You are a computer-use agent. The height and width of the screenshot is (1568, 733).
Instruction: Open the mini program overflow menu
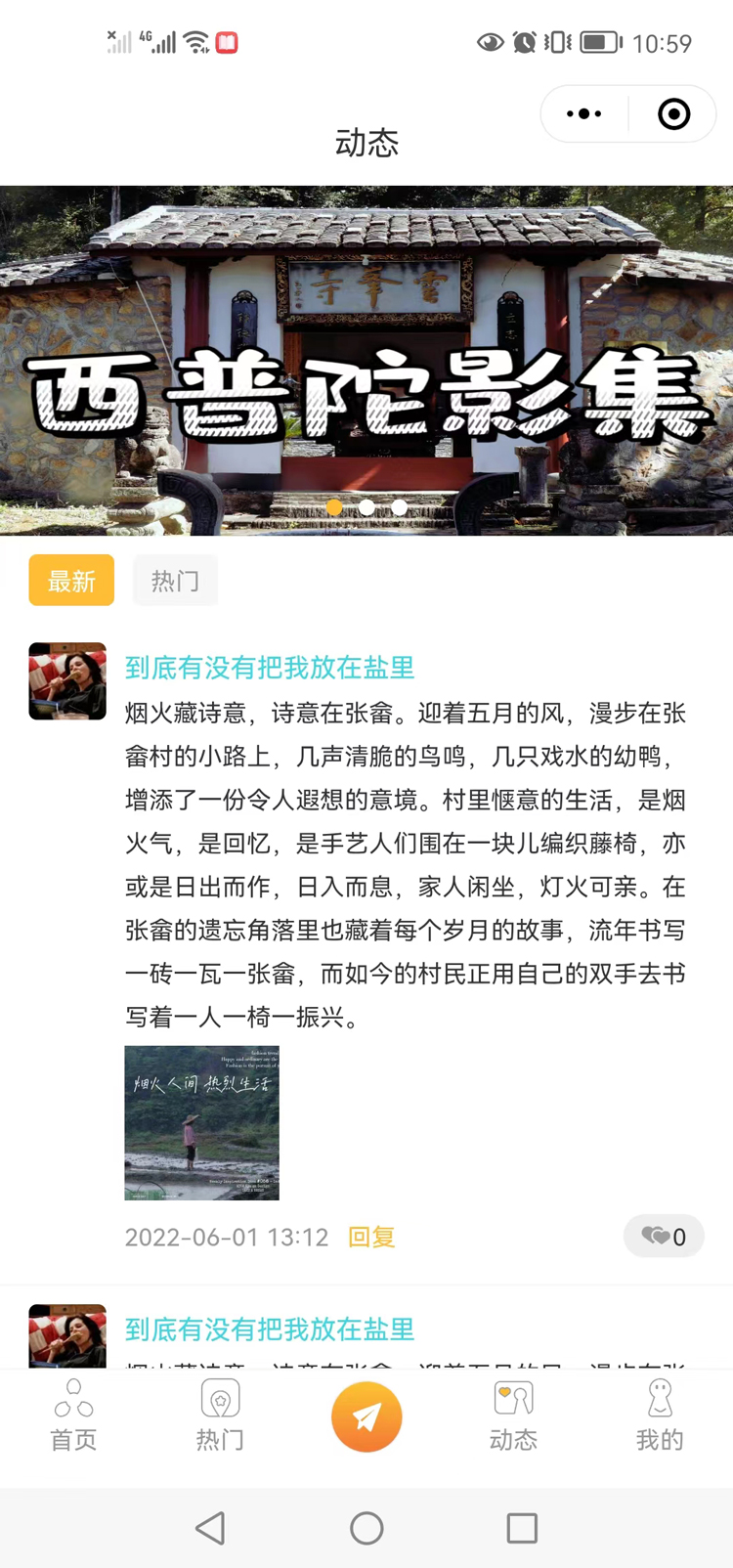(584, 114)
